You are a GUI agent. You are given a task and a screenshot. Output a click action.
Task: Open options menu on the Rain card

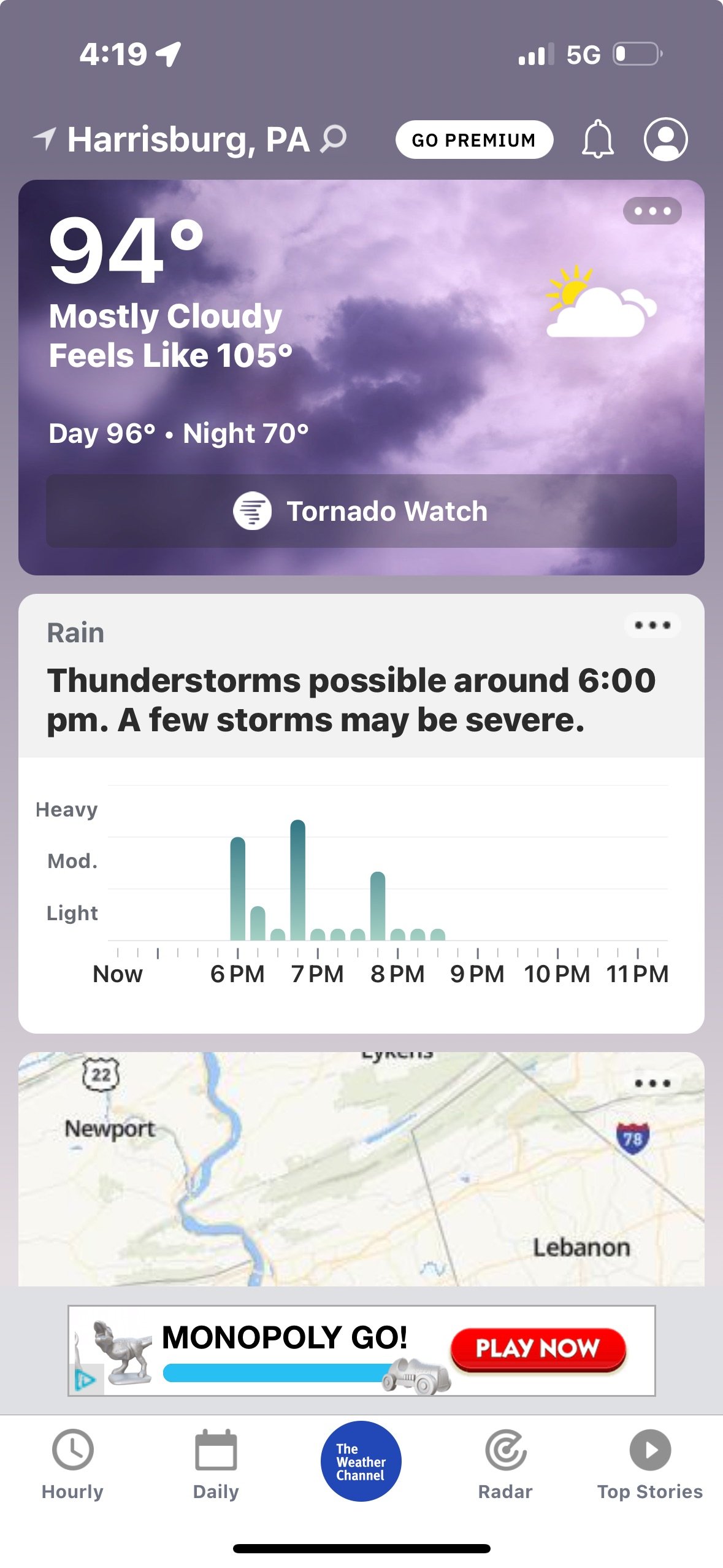pos(652,626)
